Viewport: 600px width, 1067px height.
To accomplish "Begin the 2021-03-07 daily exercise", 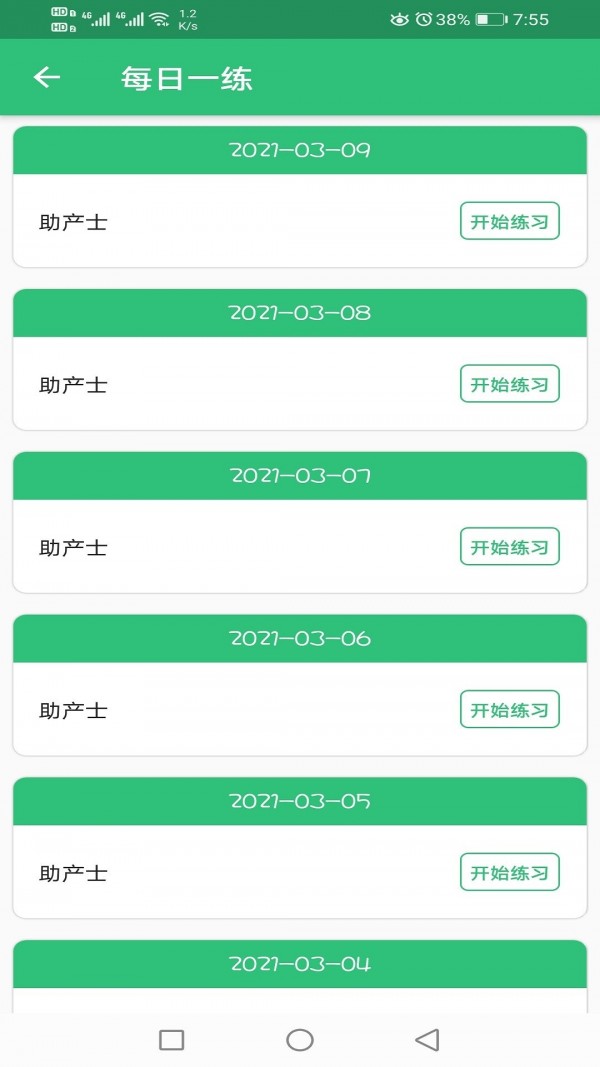I will coord(509,547).
